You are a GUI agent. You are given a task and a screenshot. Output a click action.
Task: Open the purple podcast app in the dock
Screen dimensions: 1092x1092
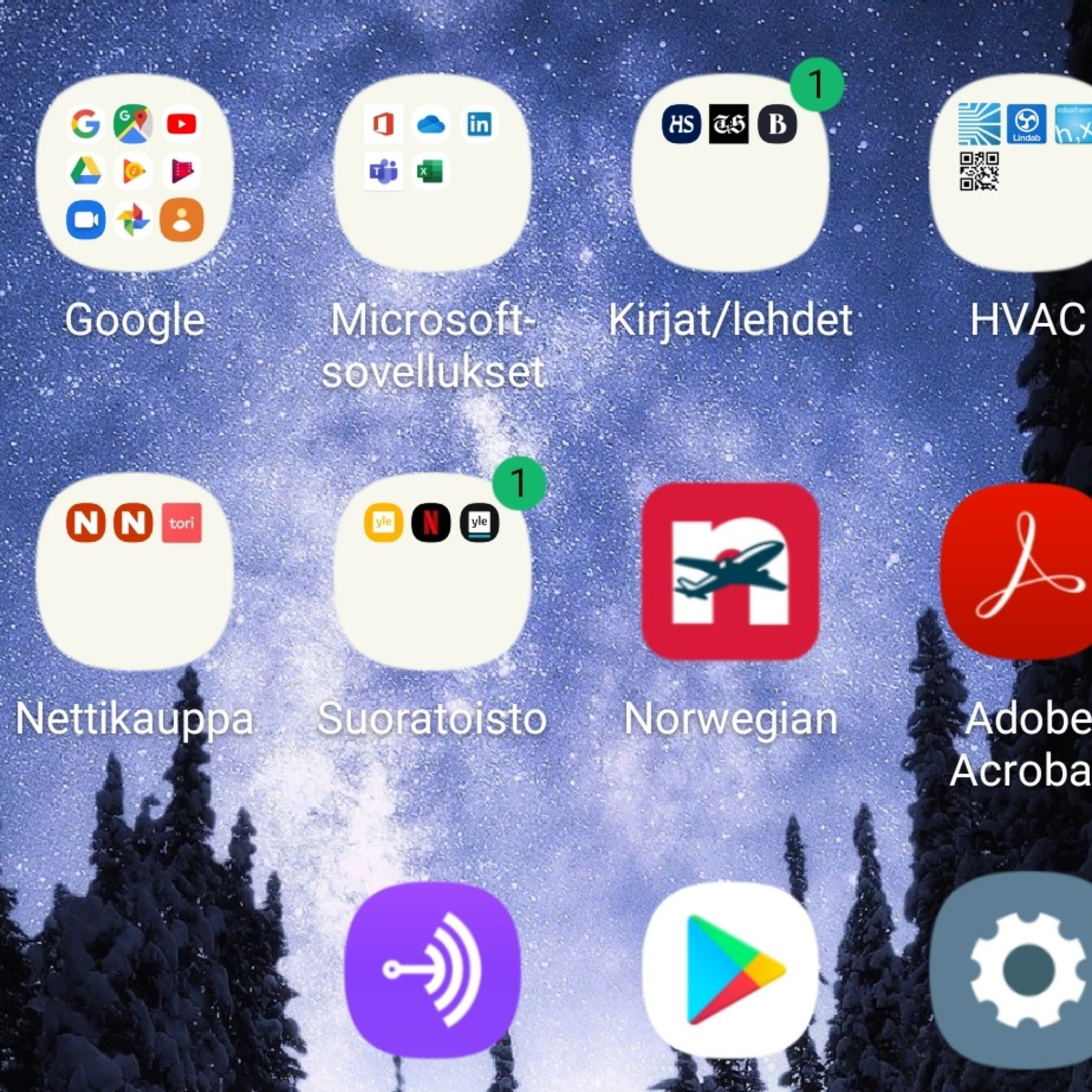coord(432,970)
